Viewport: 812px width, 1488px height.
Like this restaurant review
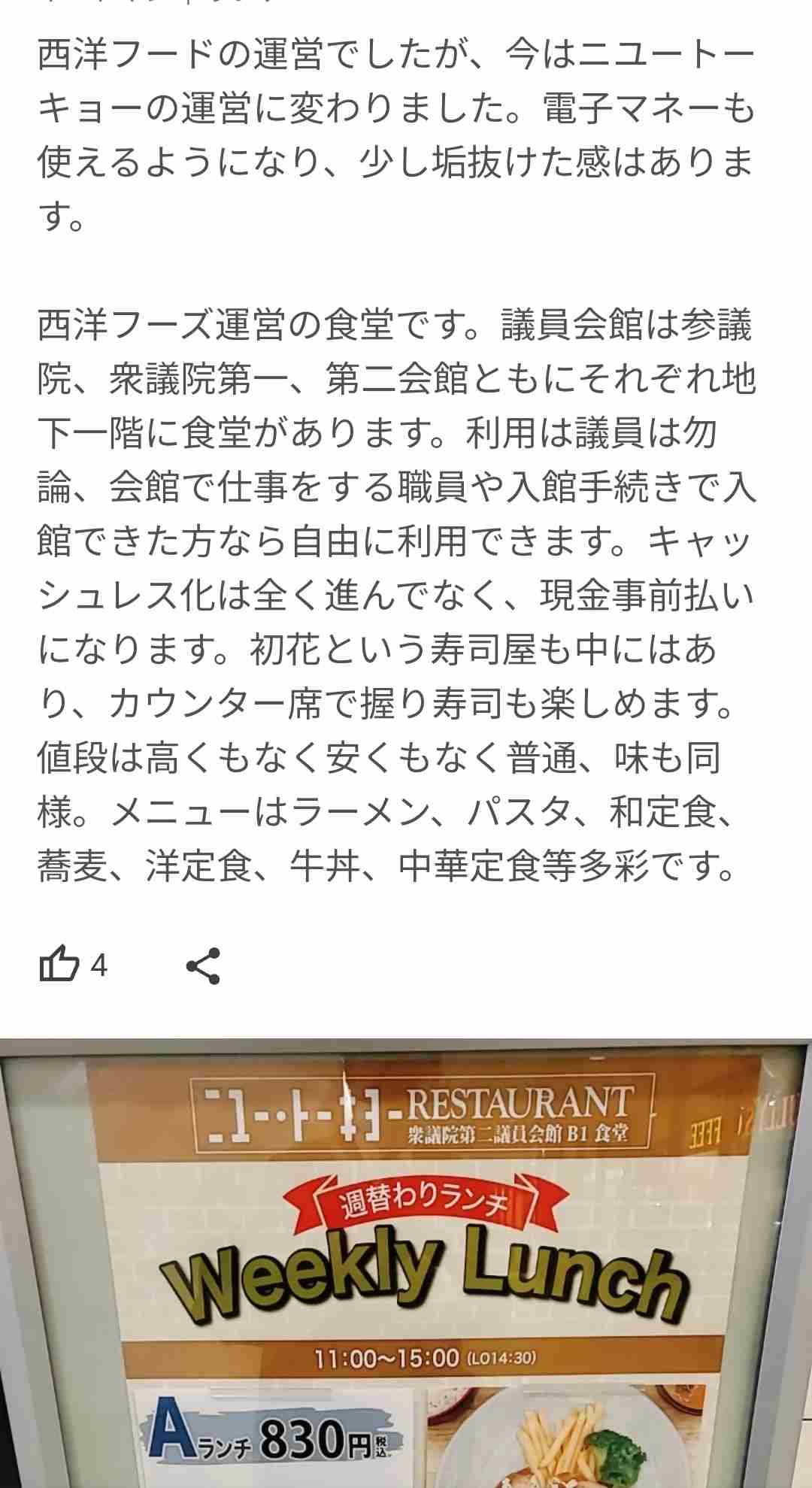60,965
